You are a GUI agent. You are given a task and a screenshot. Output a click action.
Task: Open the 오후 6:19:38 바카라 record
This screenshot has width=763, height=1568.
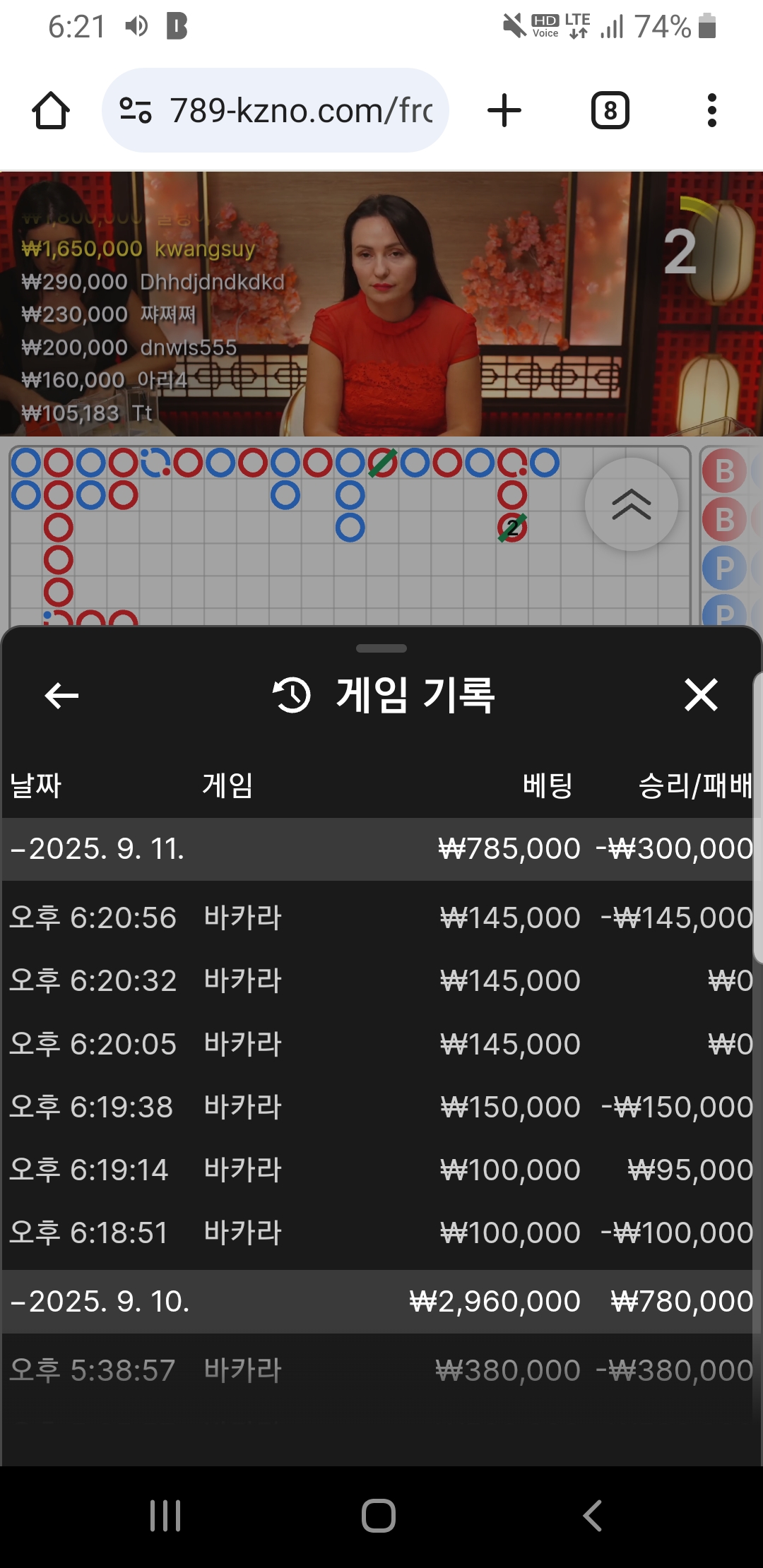tap(377, 1107)
